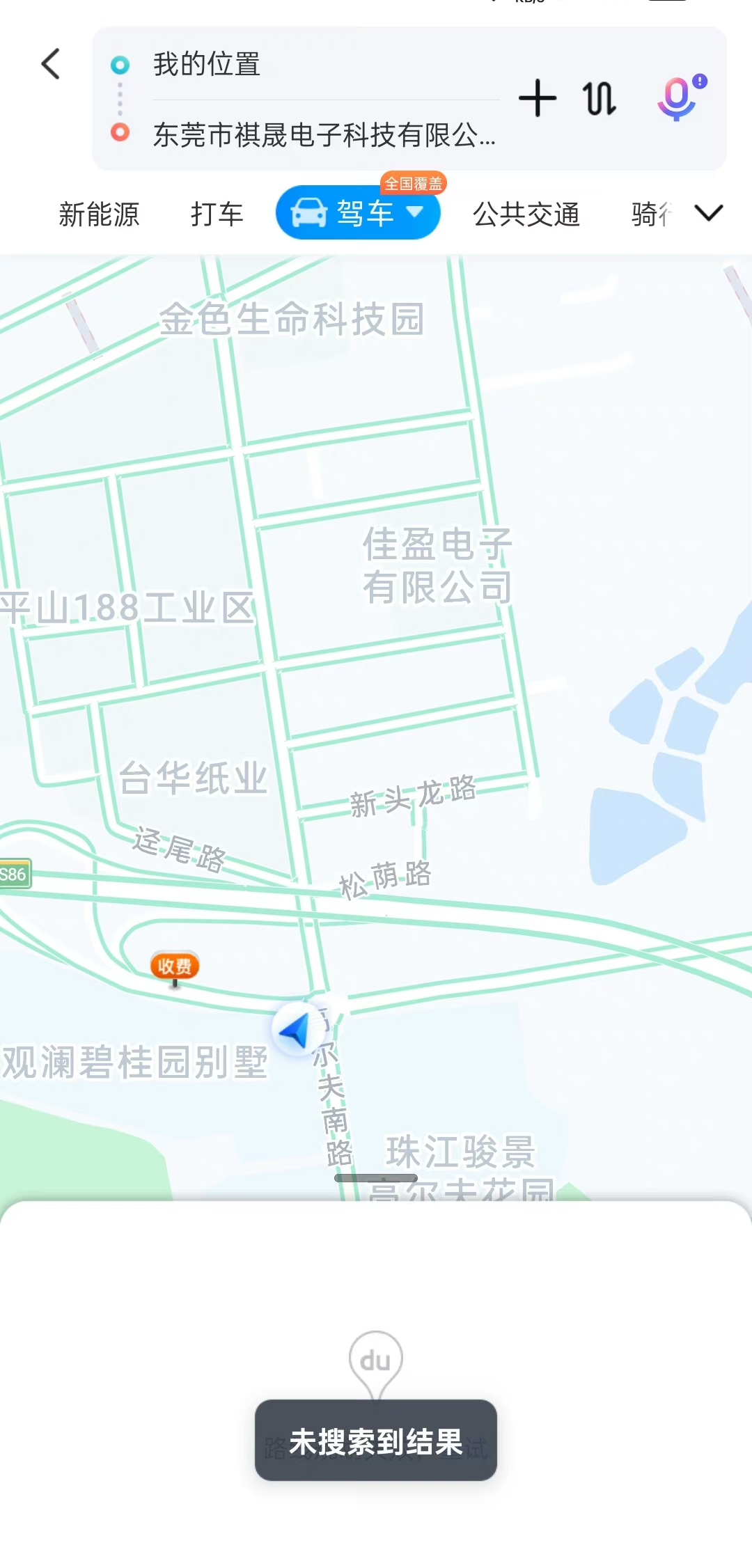Open the 驾车 mode dropdown
Image resolution: width=752 pixels, height=1568 pixels.
point(415,212)
